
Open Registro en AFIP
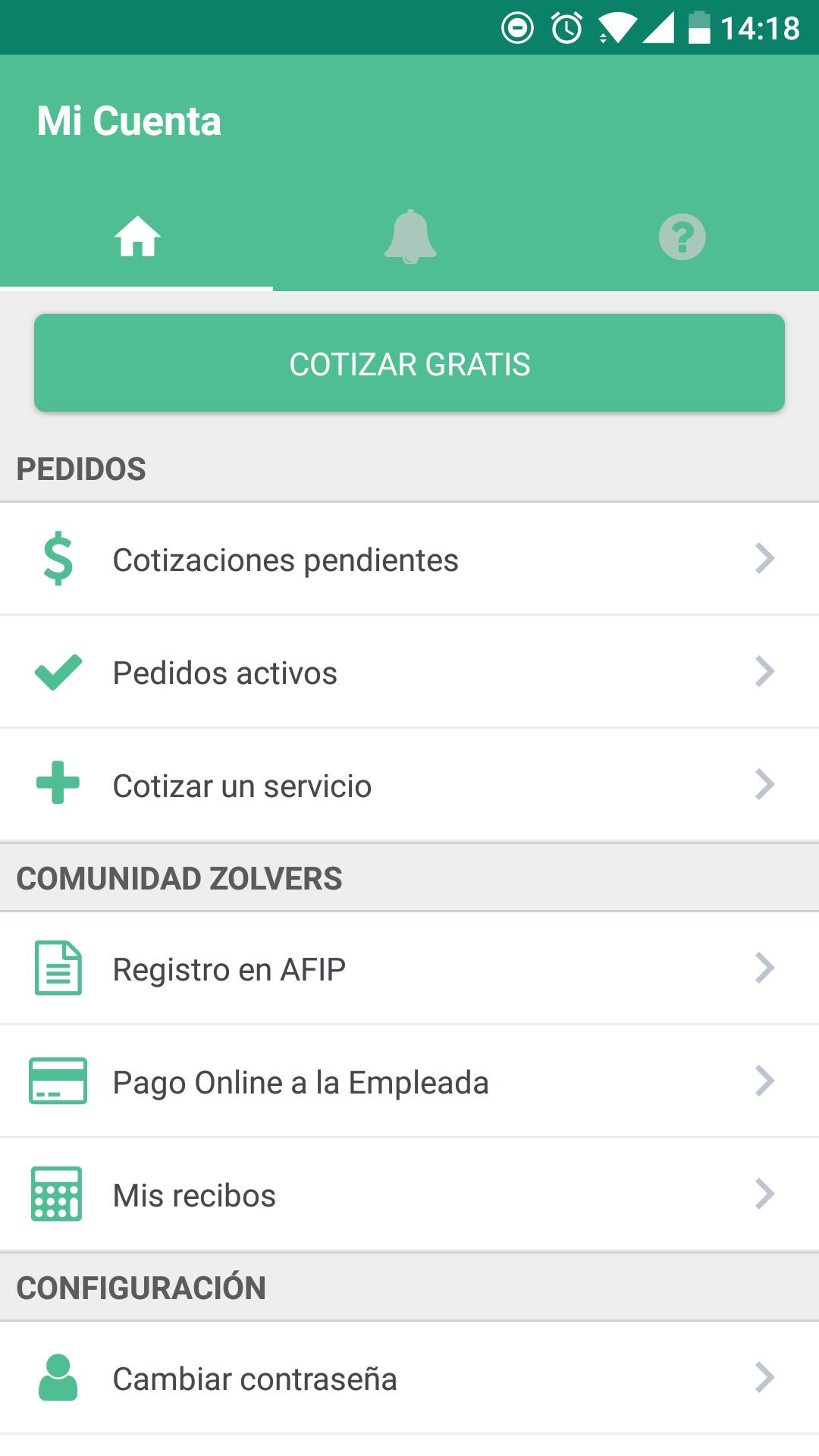tap(409, 969)
